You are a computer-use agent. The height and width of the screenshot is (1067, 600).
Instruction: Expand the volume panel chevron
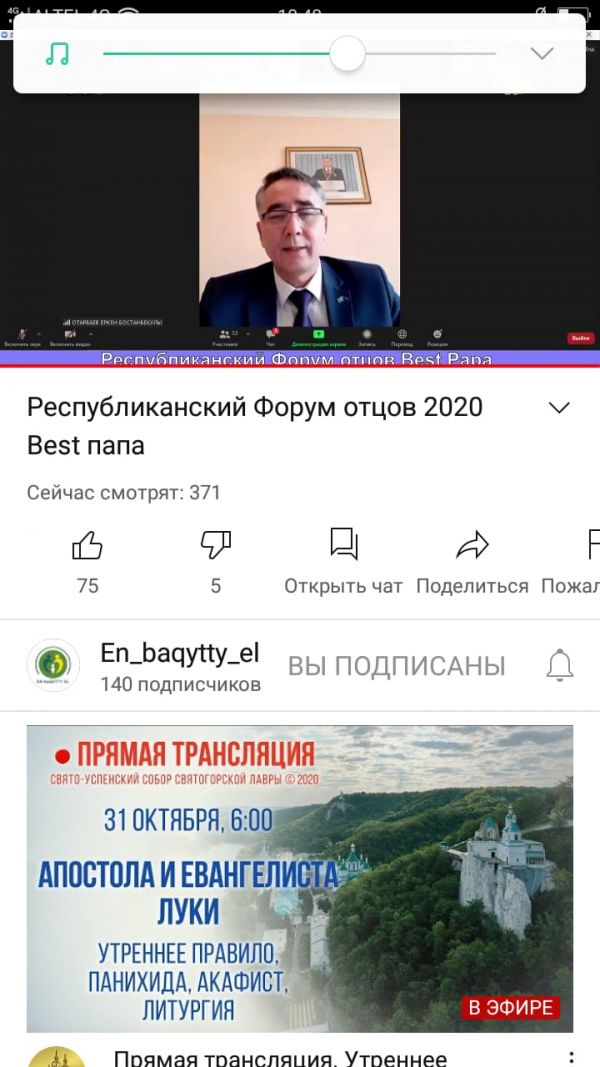click(542, 54)
